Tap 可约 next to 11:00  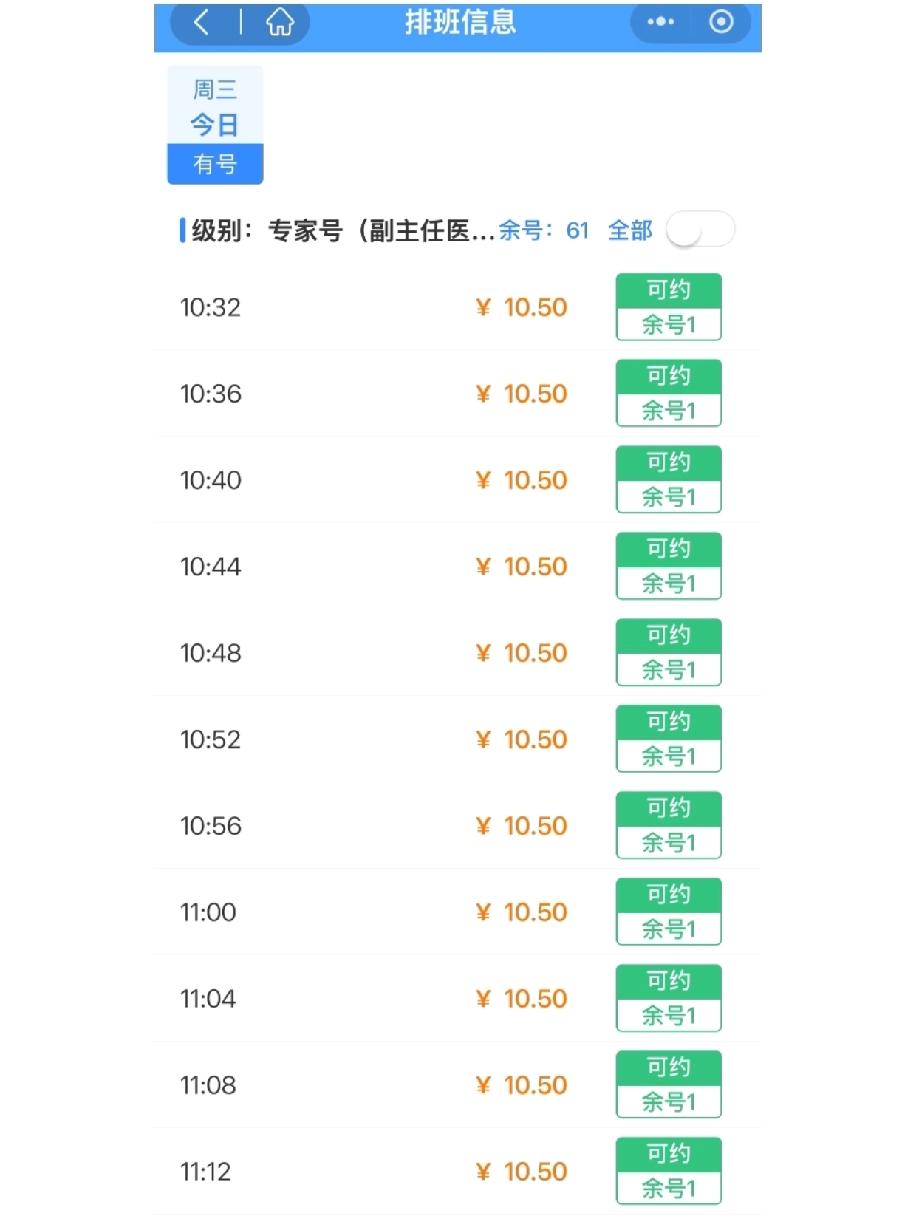668,895
